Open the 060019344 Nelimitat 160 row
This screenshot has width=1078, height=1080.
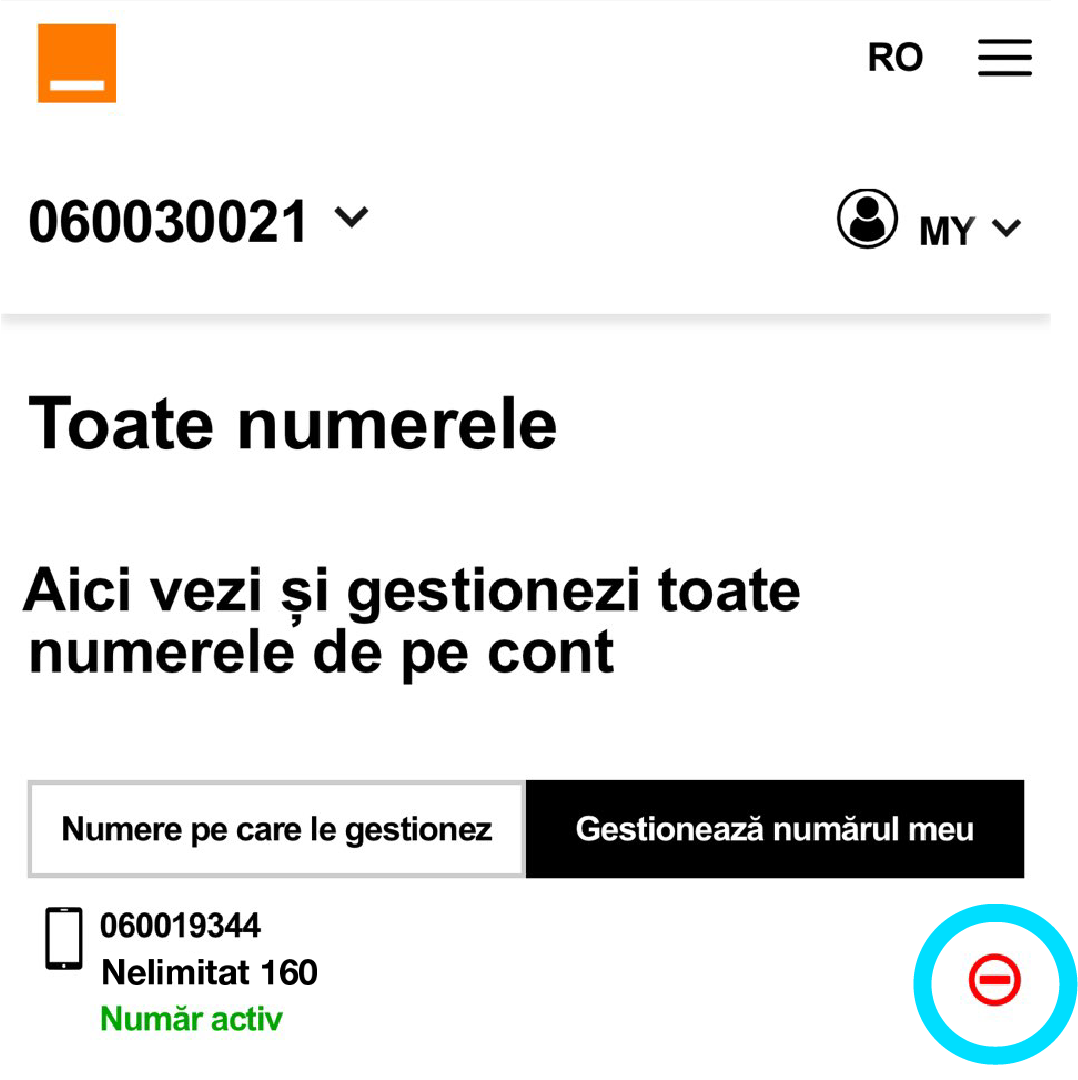tap(210, 971)
